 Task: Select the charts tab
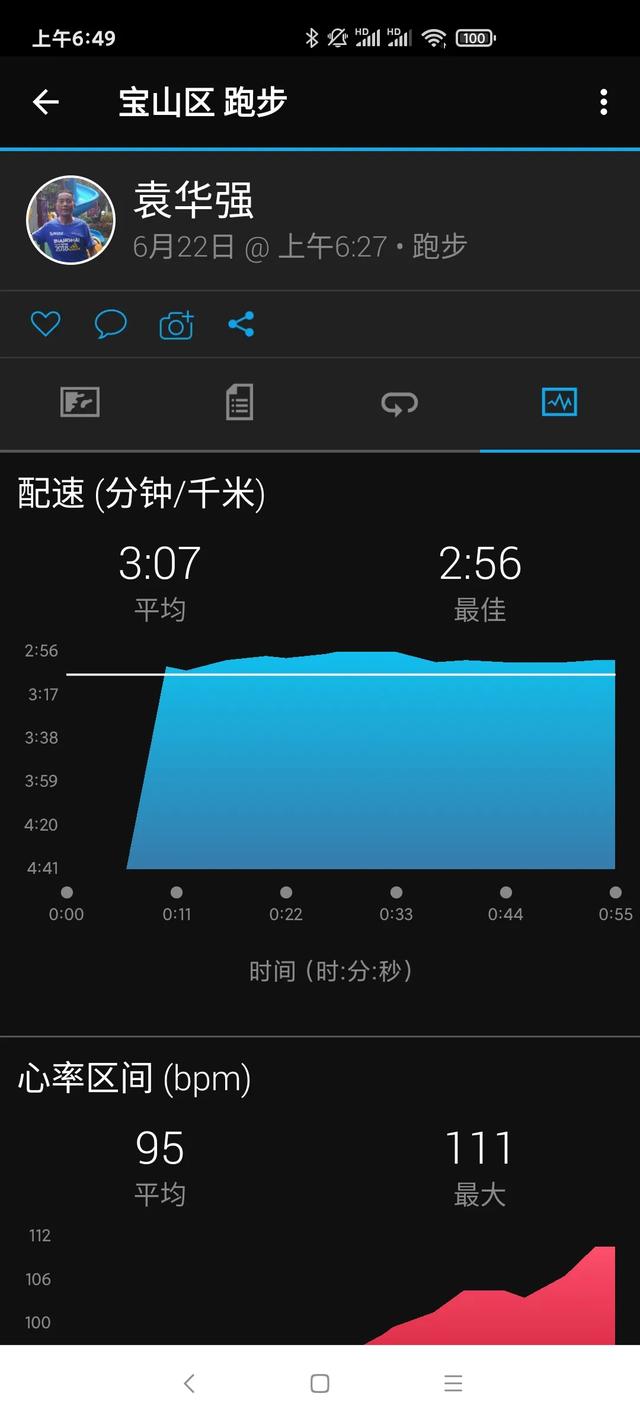[560, 403]
